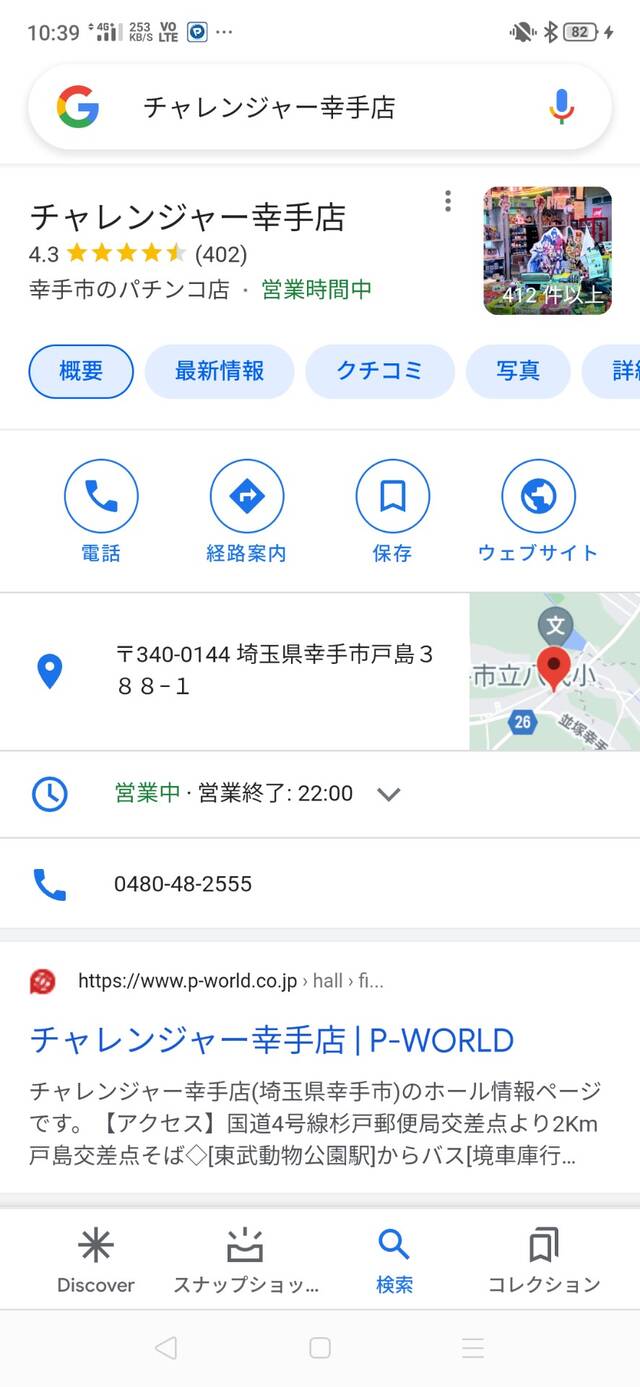Switch to the 最新情報 tab
Viewport: 640px width, 1387px height.
(220, 371)
